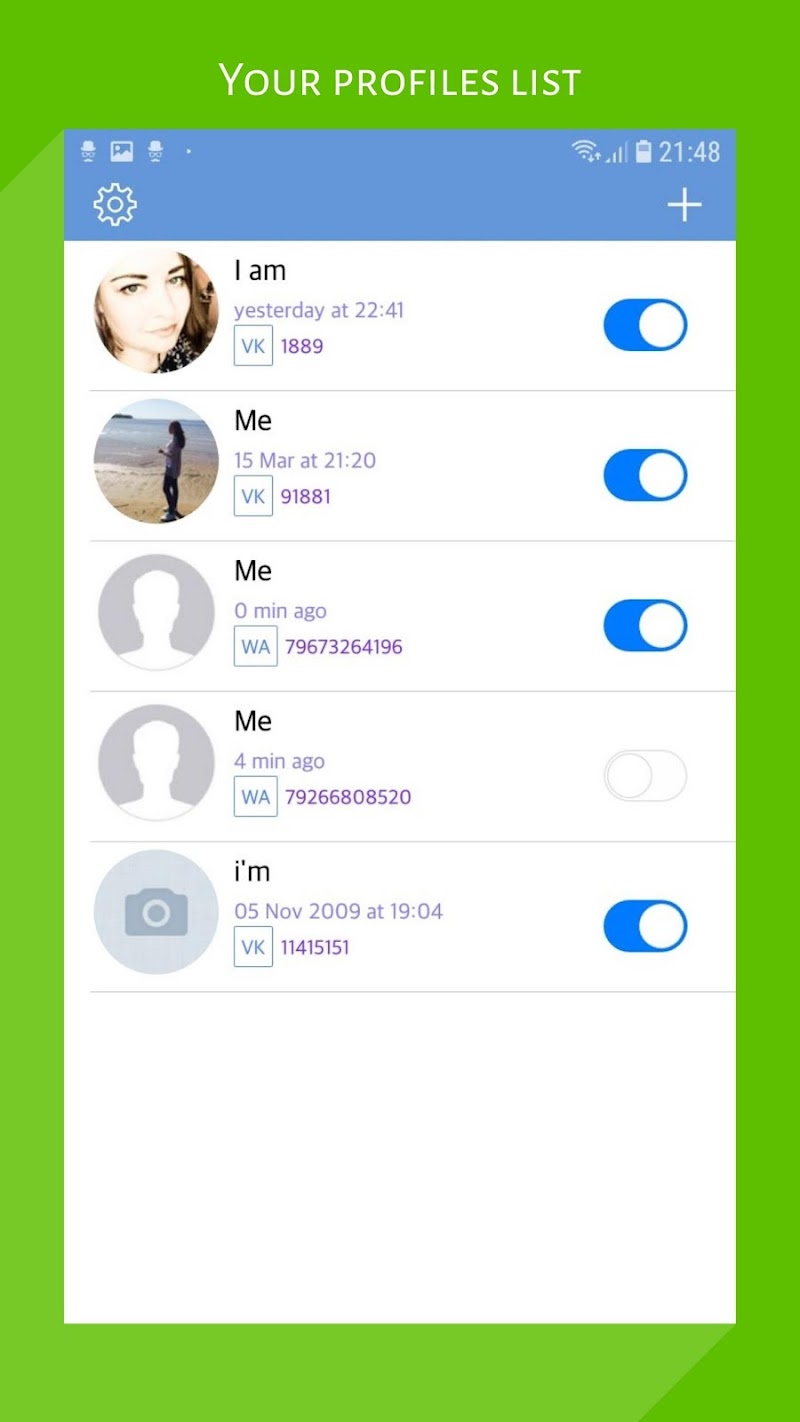Image resolution: width=800 pixels, height=1422 pixels.
Task: Turn off the toggle for Me with 91881
Action: (645, 475)
